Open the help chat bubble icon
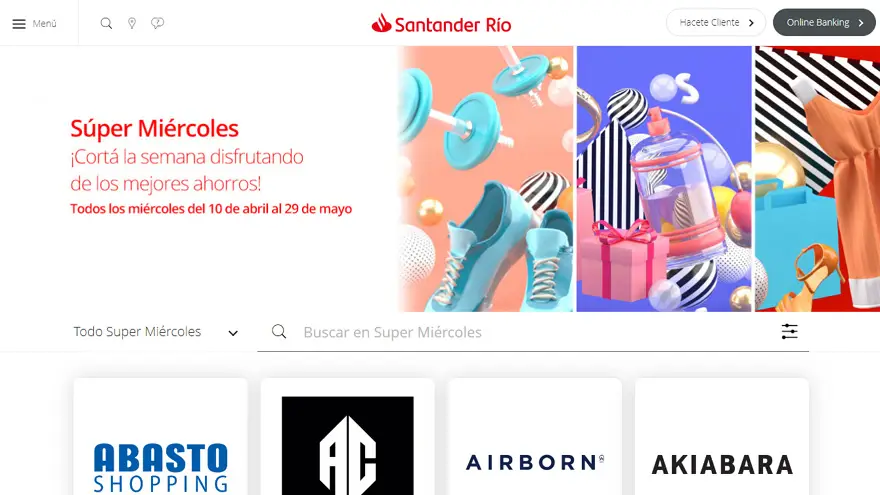Image resolution: width=880 pixels, height=495 pixels. pyautogui.click(x=158, y=23)
